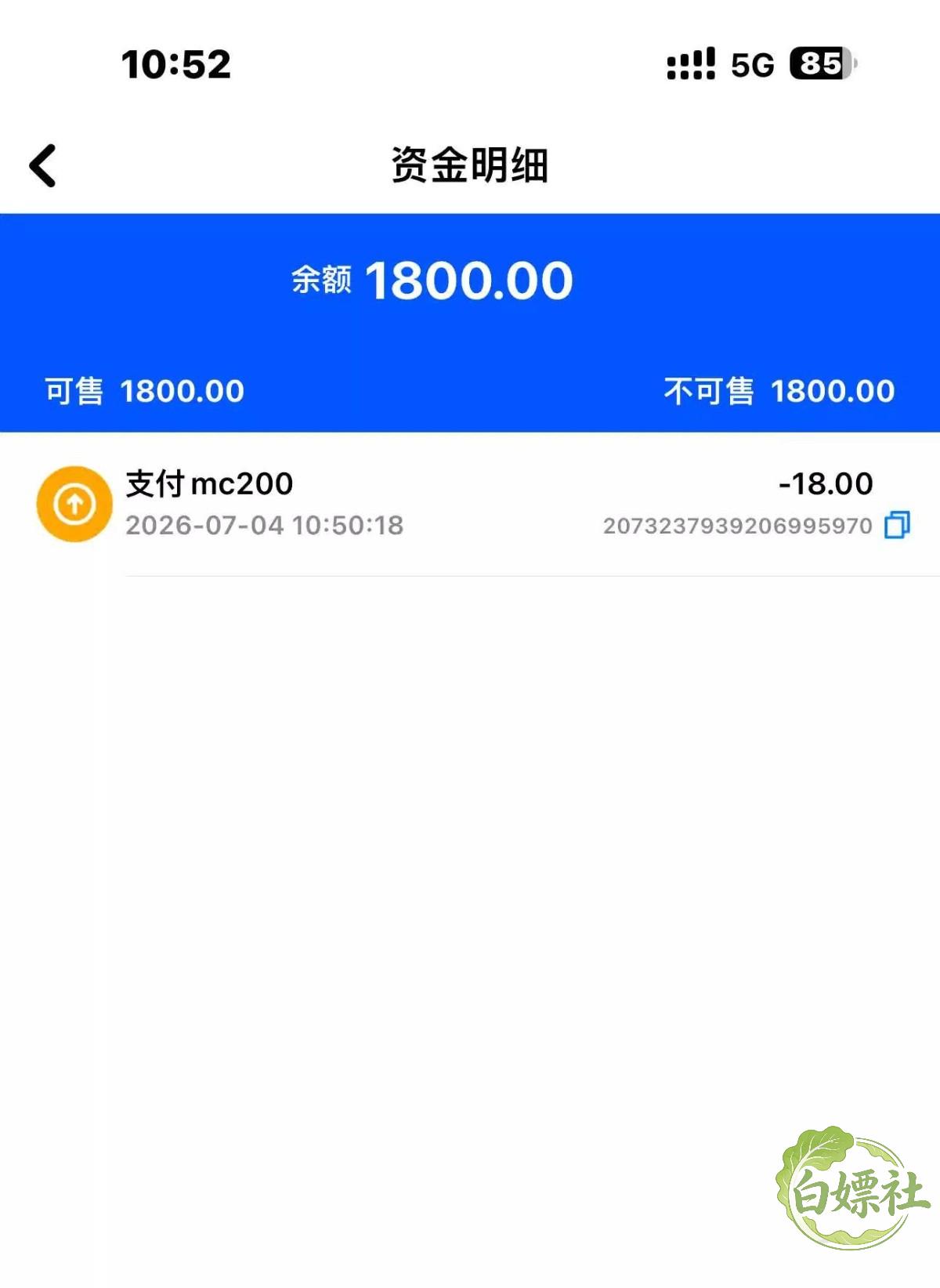Open the 支付mc200 transaction record
The width and height of the screenshot is (940, 1288).
click(x=470, y=505)
